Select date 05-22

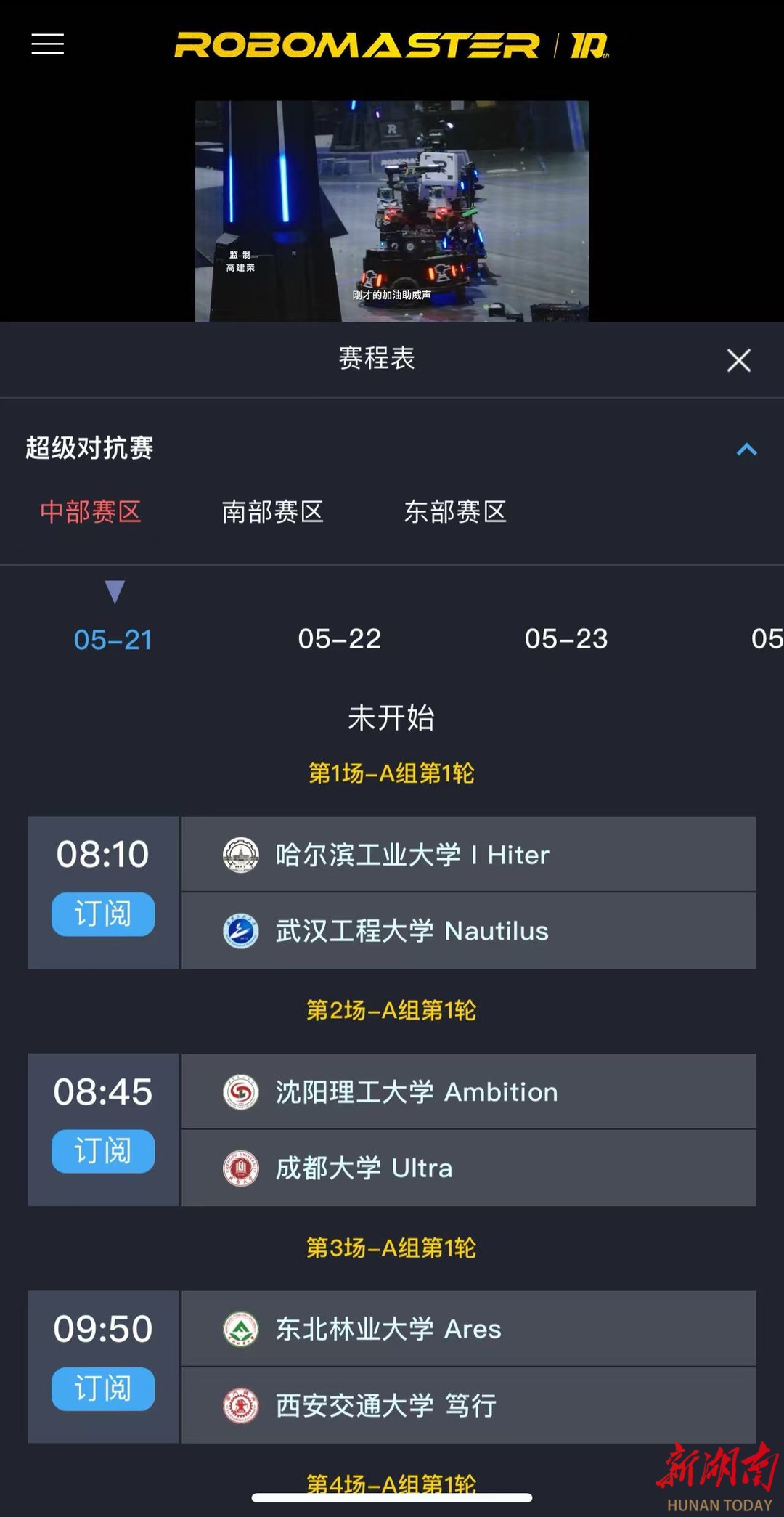[340, 639]
